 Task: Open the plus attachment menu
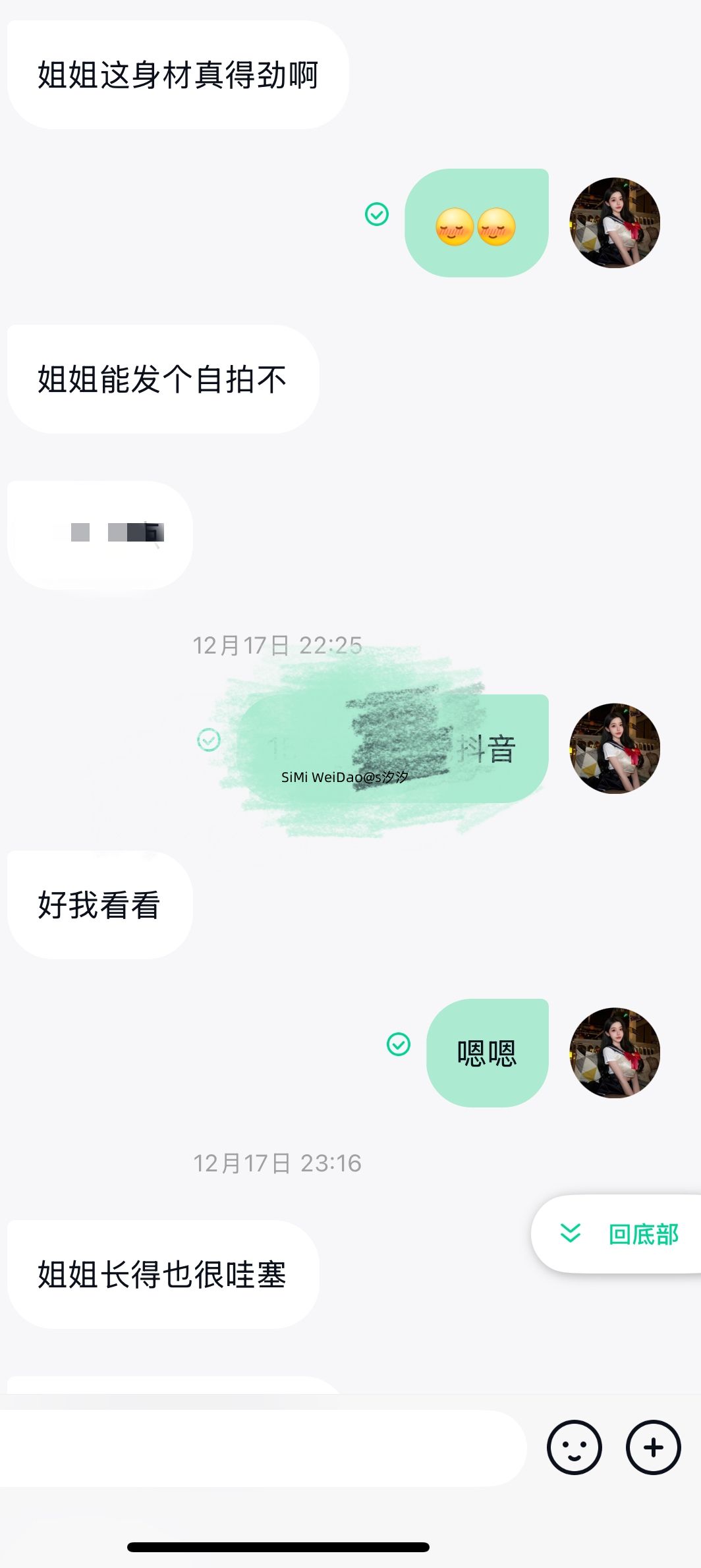point(653,1447)
